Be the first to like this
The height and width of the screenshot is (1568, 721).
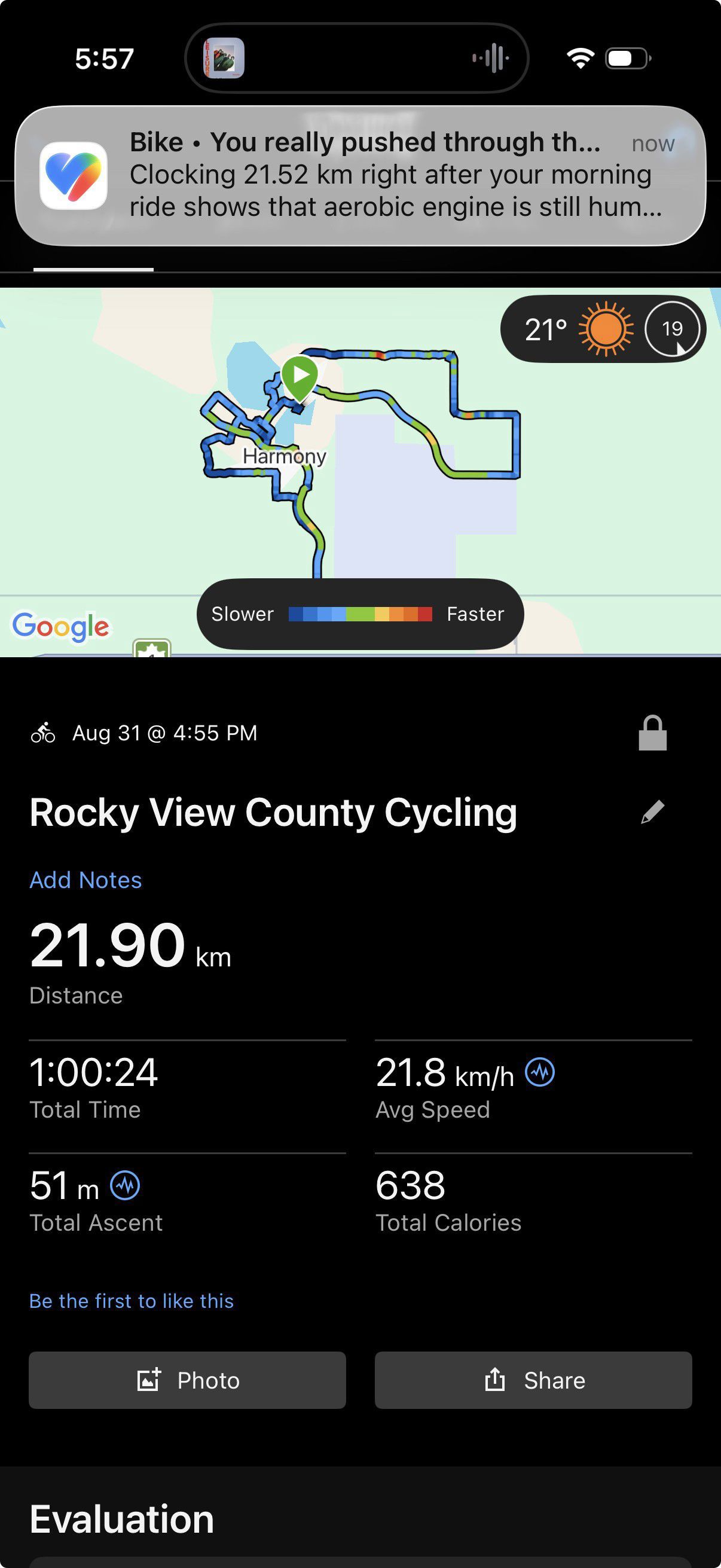[x=132, y=1301]
